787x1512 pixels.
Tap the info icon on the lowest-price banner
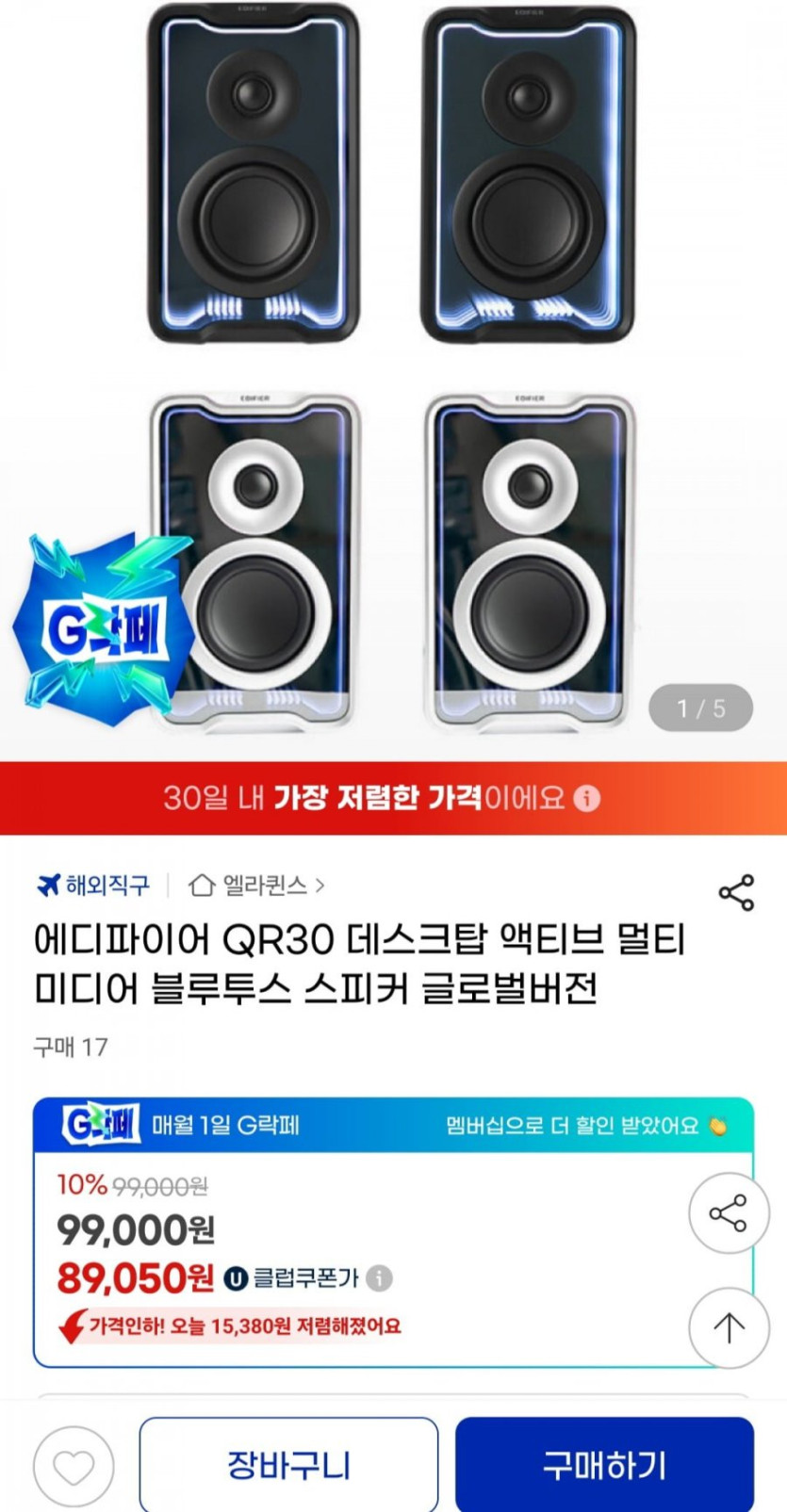587,799
